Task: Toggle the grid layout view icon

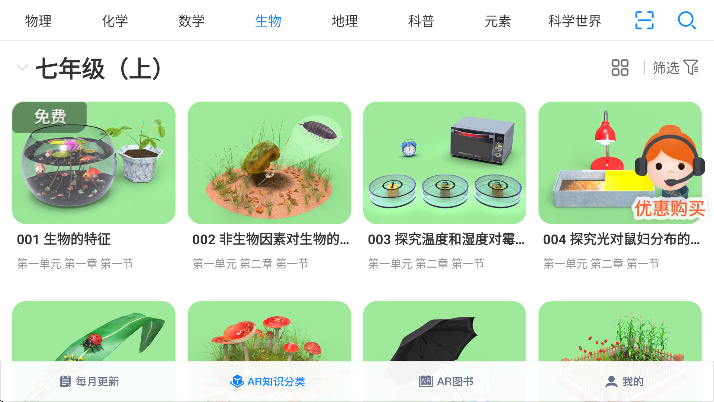Action: point(620,68)
